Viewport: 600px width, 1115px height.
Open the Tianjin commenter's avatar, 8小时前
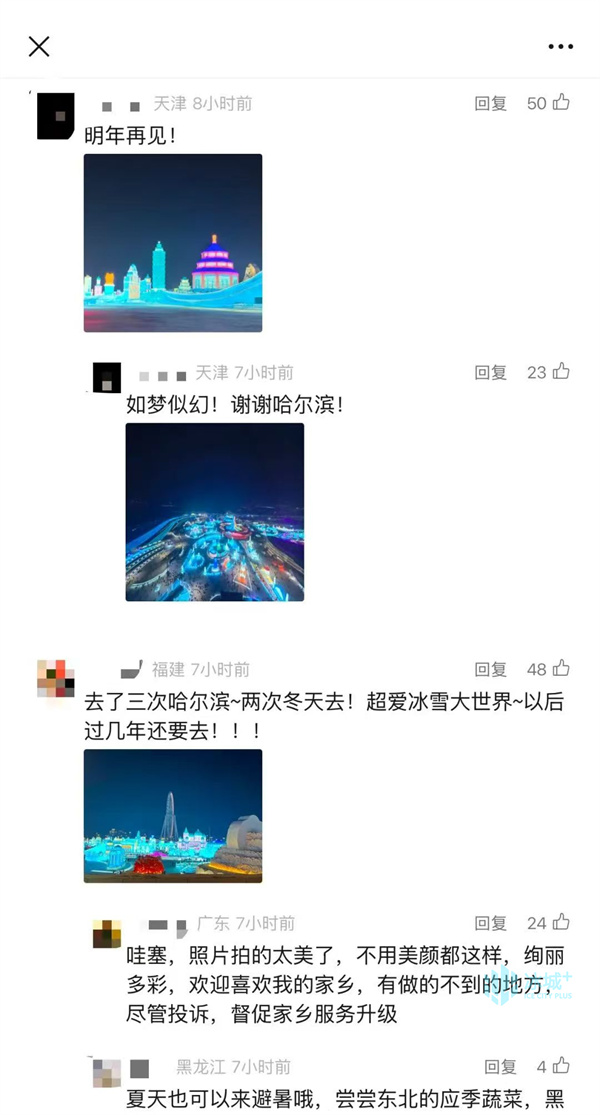55,116
